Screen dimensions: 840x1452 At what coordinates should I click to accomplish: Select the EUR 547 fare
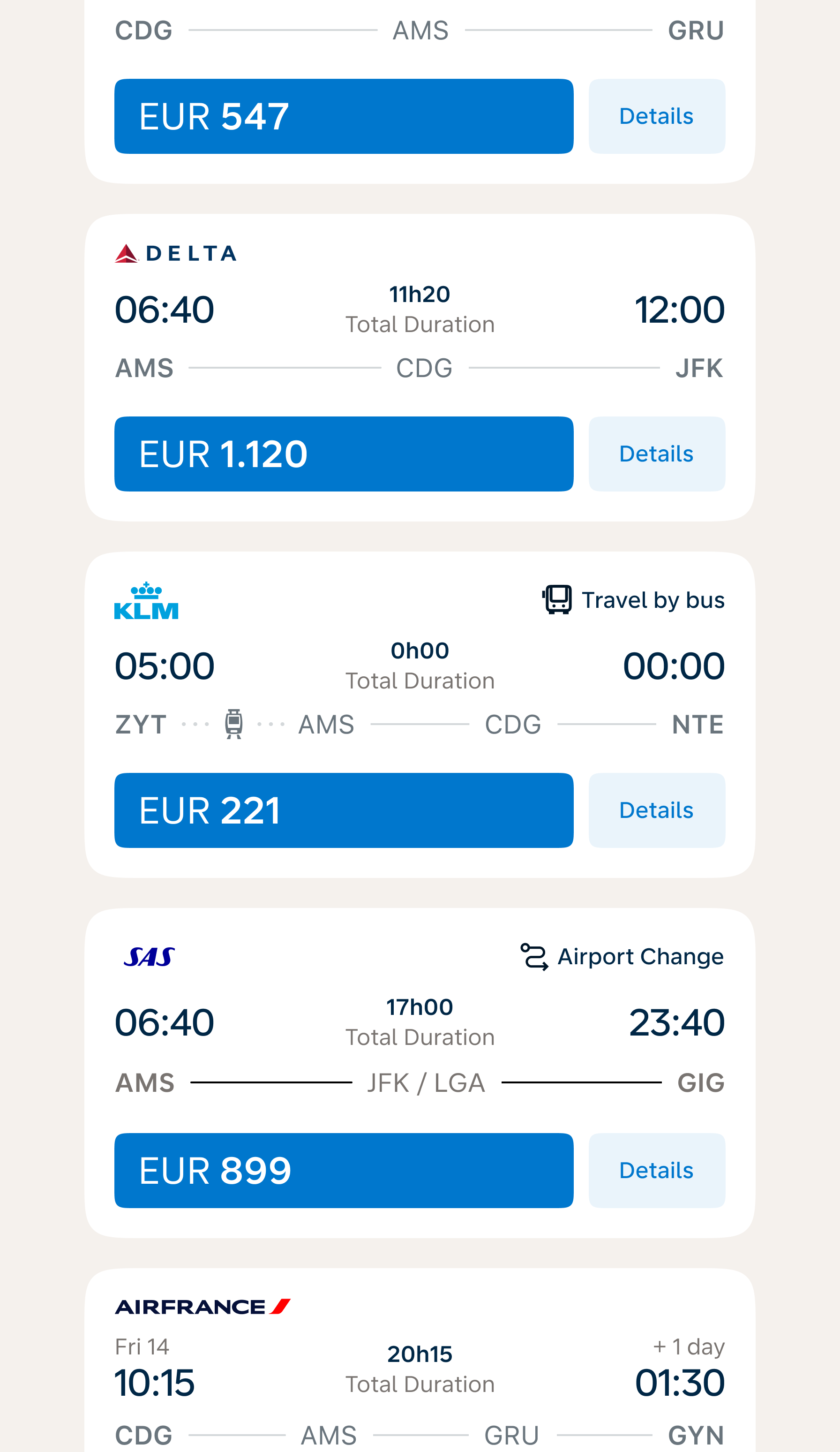pyautogui.click(x=344, y=116)
